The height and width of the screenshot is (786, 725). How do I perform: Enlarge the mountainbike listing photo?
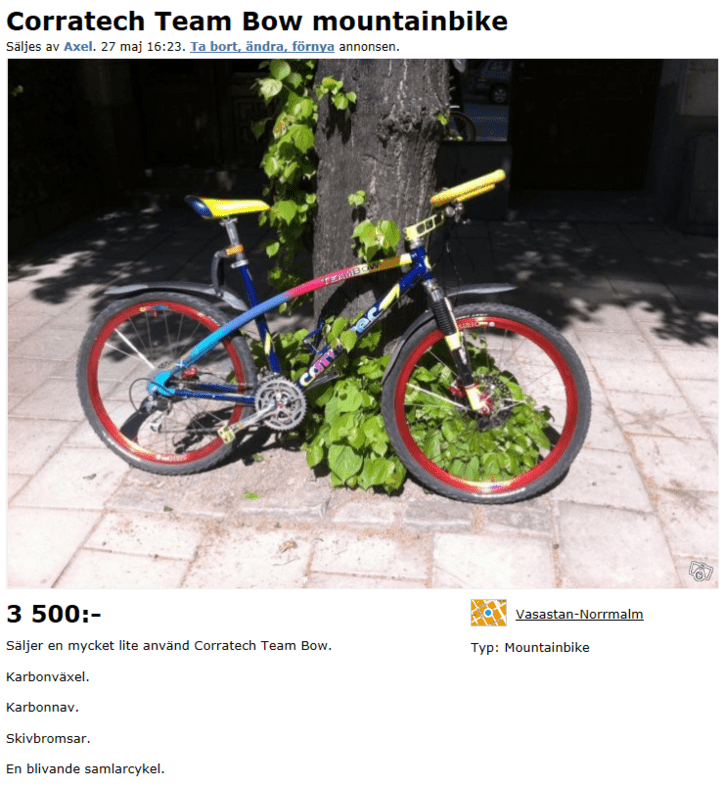[362, 323]
